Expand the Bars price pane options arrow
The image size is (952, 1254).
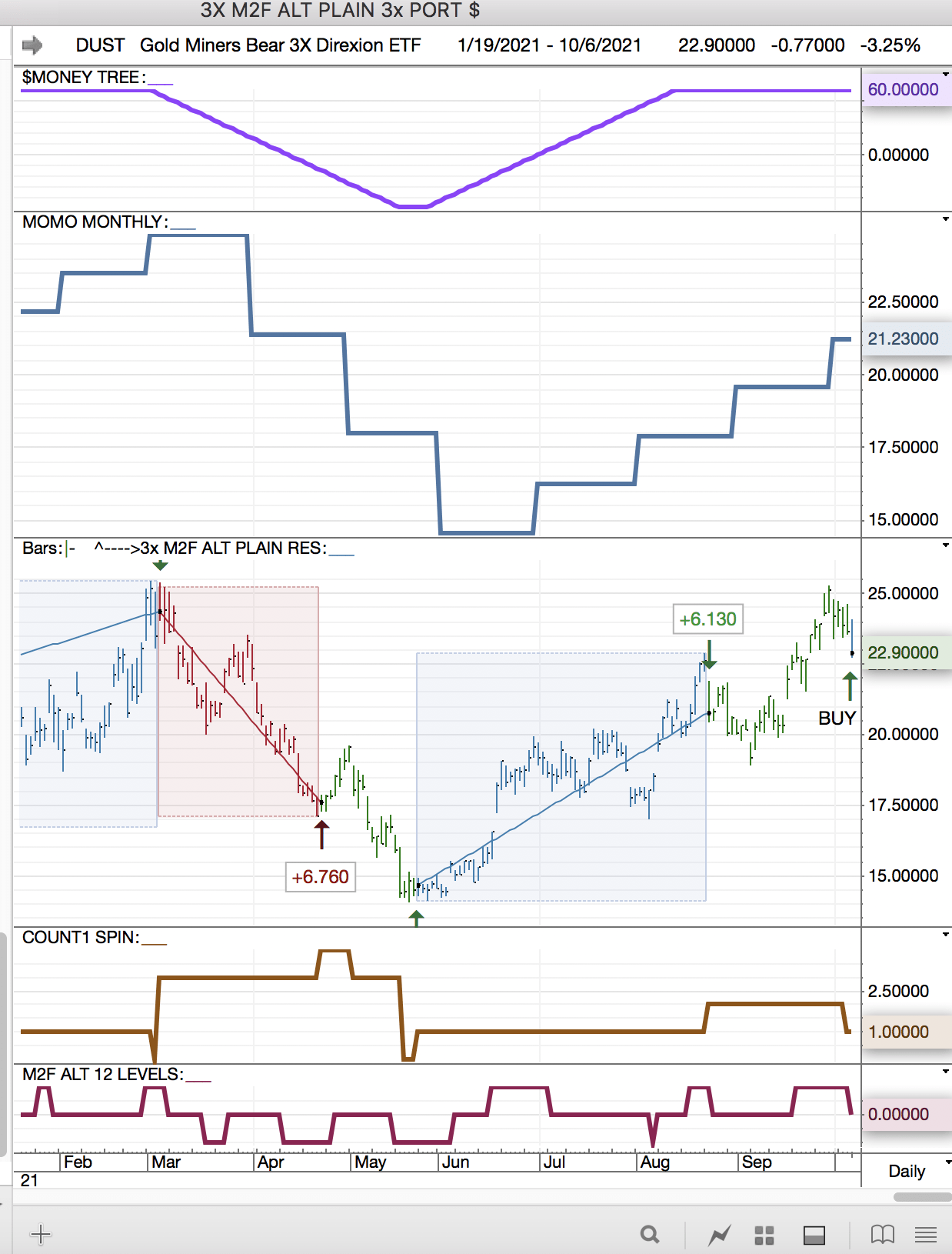945,545
